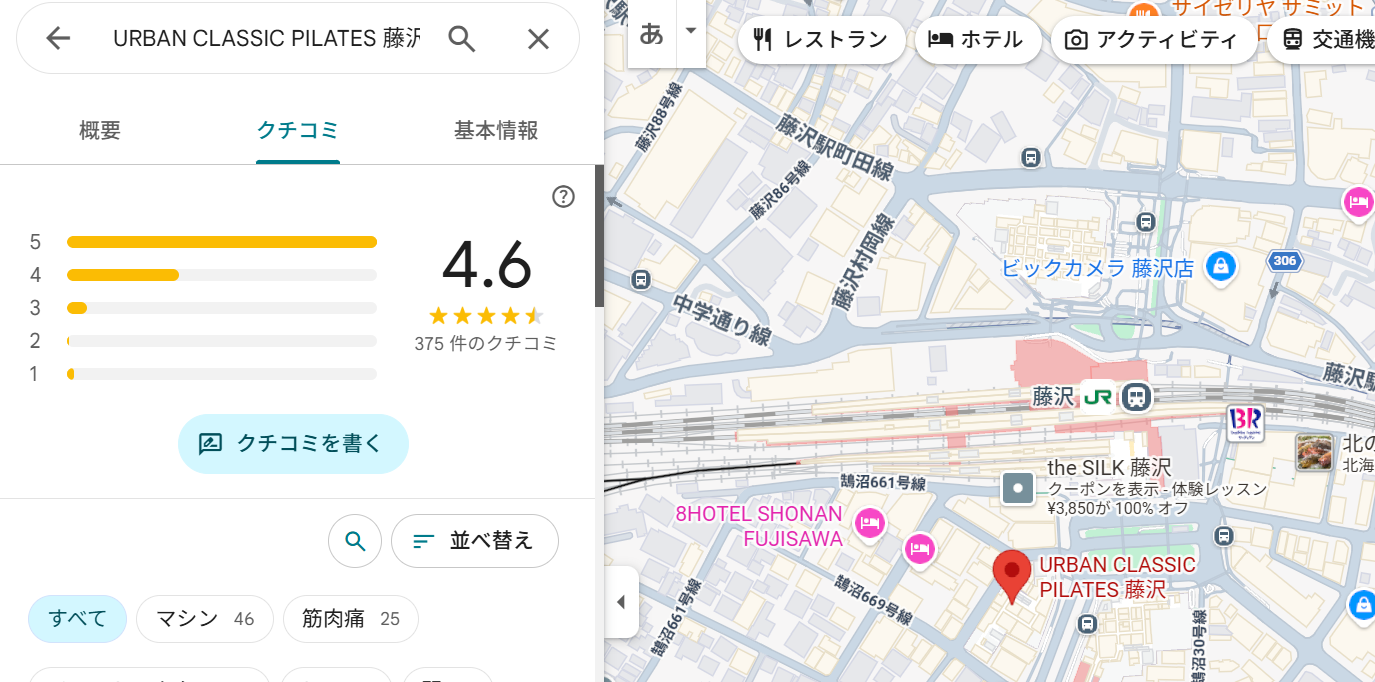The height and width of the screenshot is (682, 1375).
Task: Tap the アクティビティ chip on the map
Action: click(1153, 40)
